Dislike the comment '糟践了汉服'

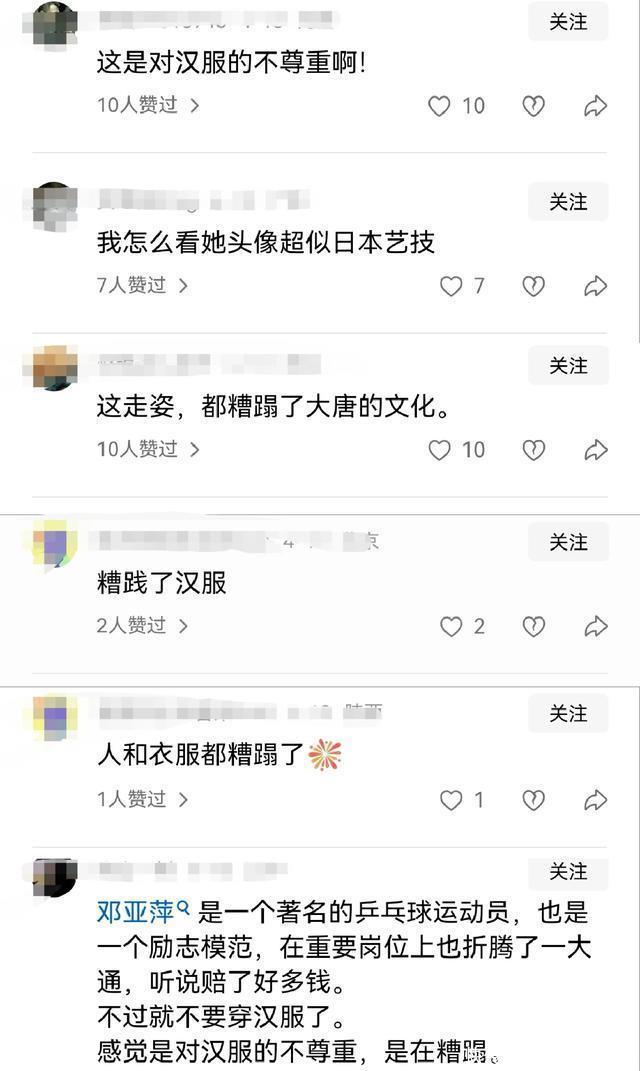[533, 626]
